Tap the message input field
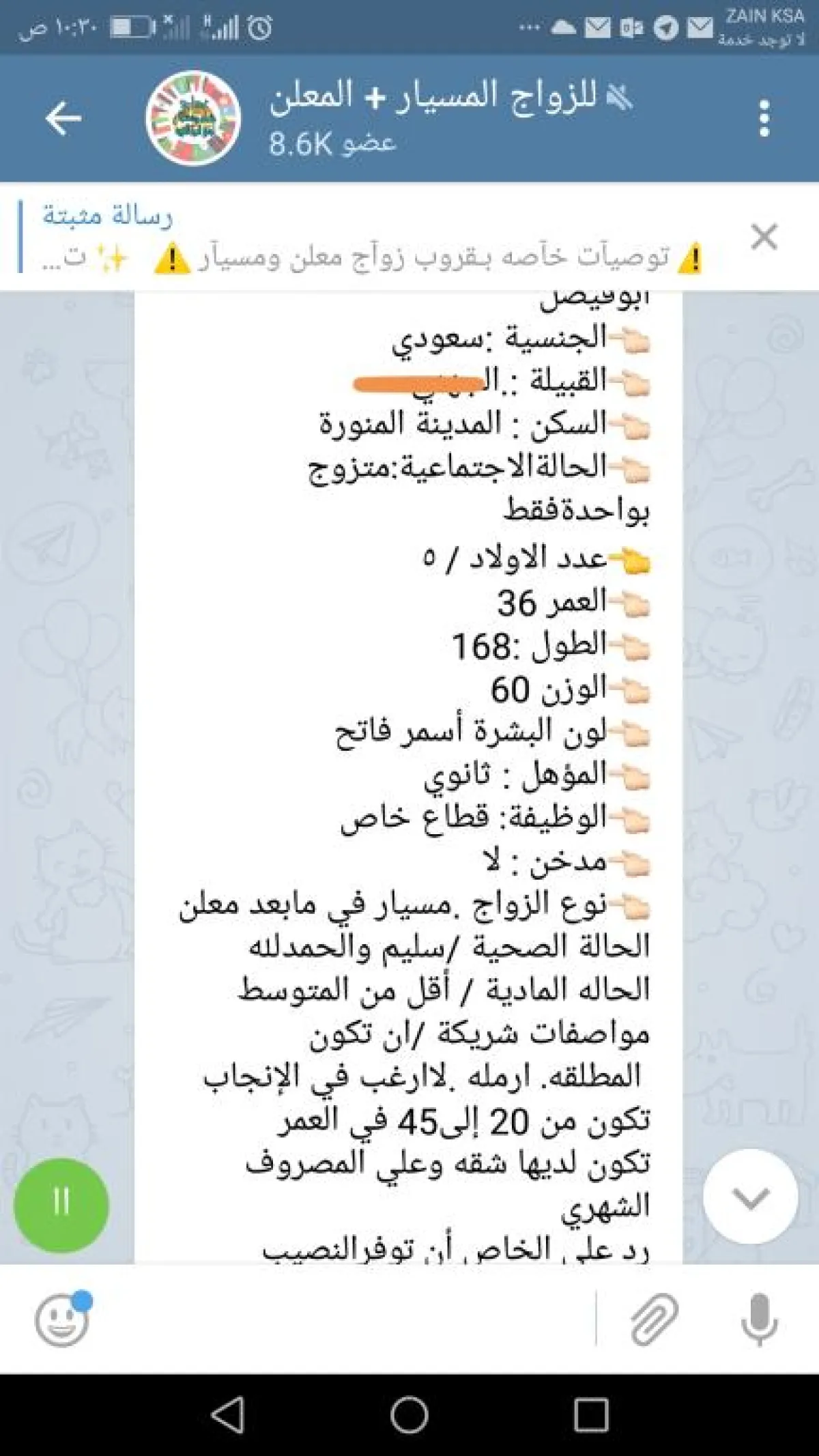This screenshot has width=819, height=1456. [341, 1321]
